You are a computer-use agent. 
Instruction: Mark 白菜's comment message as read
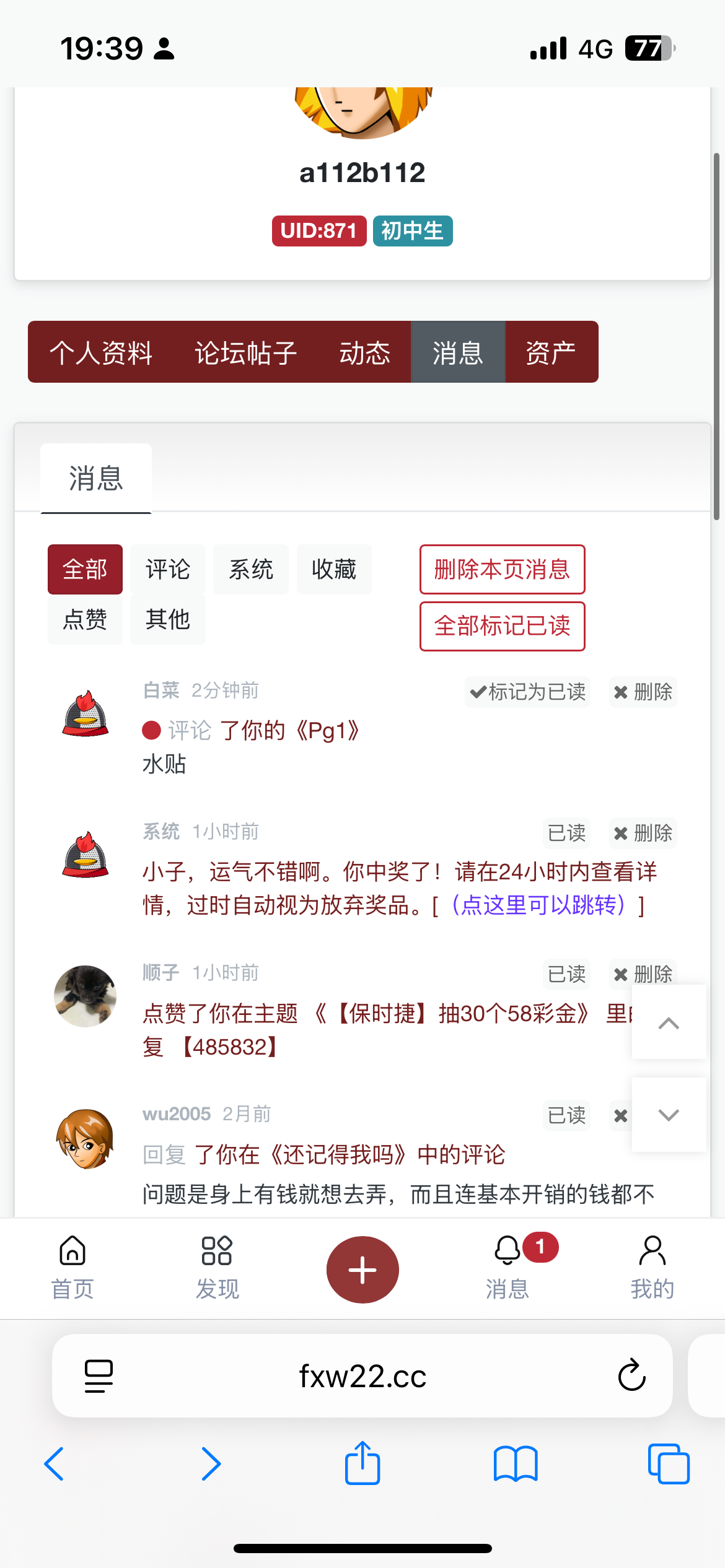coord(527,692)
